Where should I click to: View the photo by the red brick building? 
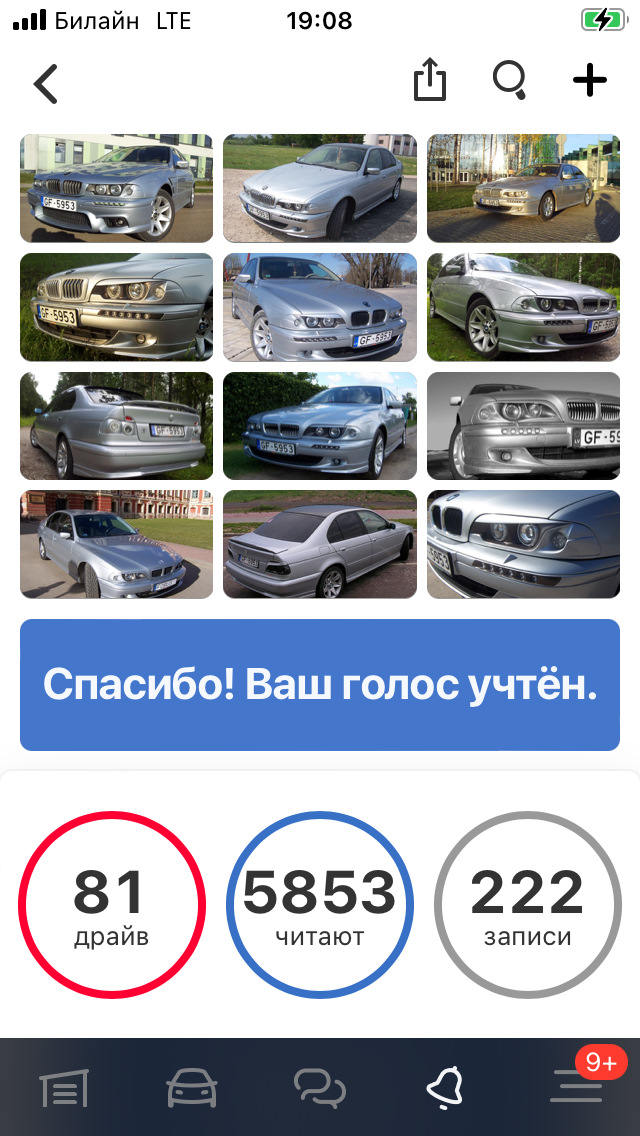pos(116,544)
